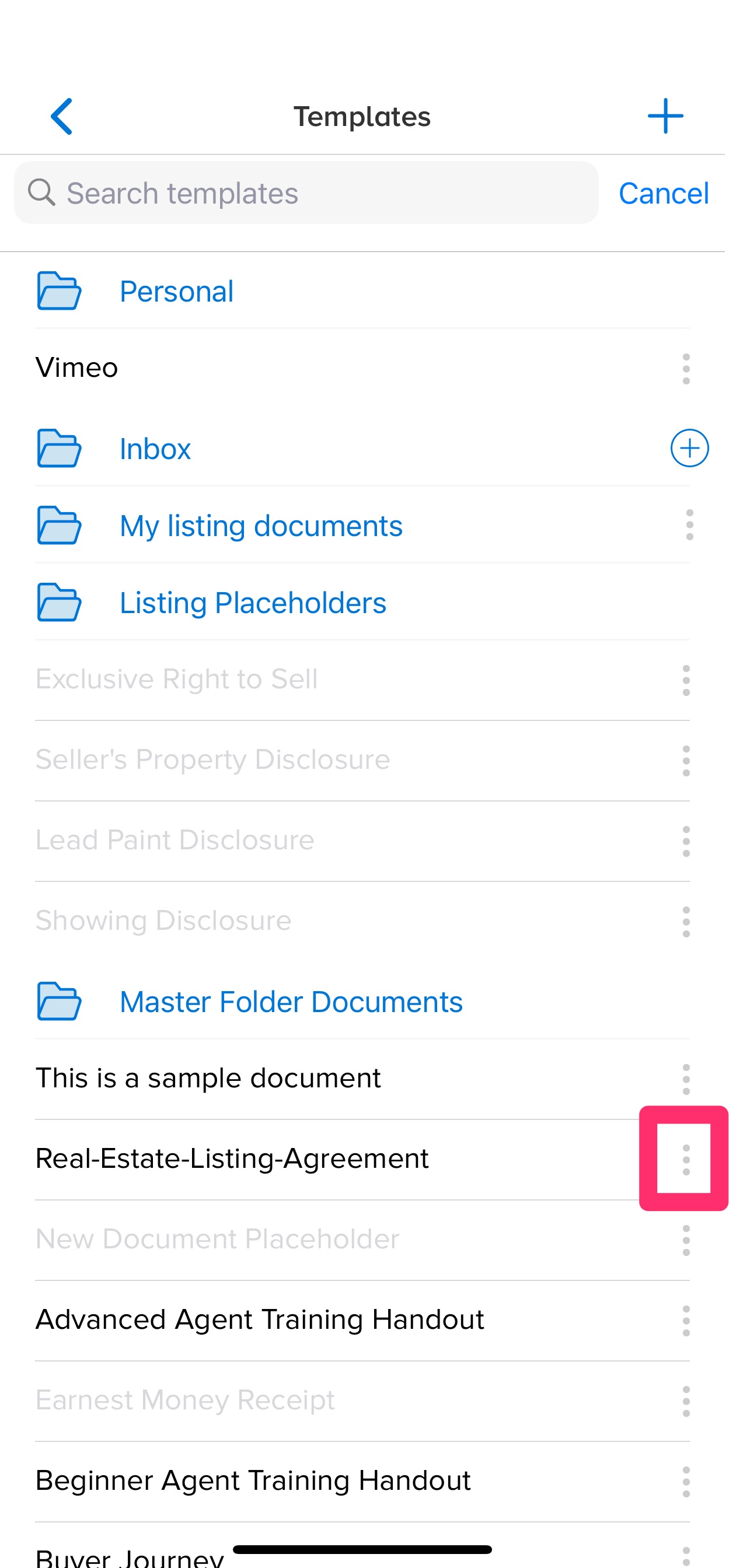Cancel the template search
Viewport: 729px width, 1568px height.
point(662,194)
